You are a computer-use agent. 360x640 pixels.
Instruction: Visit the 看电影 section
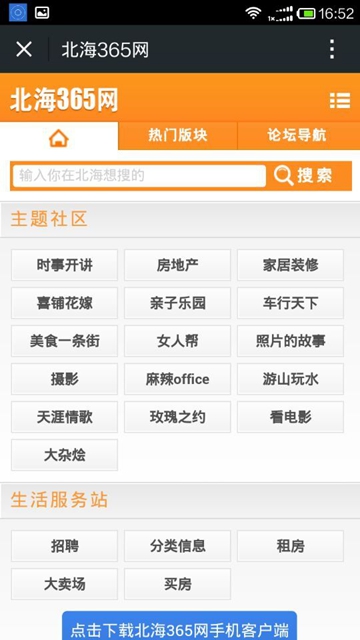tap(290, 417)
